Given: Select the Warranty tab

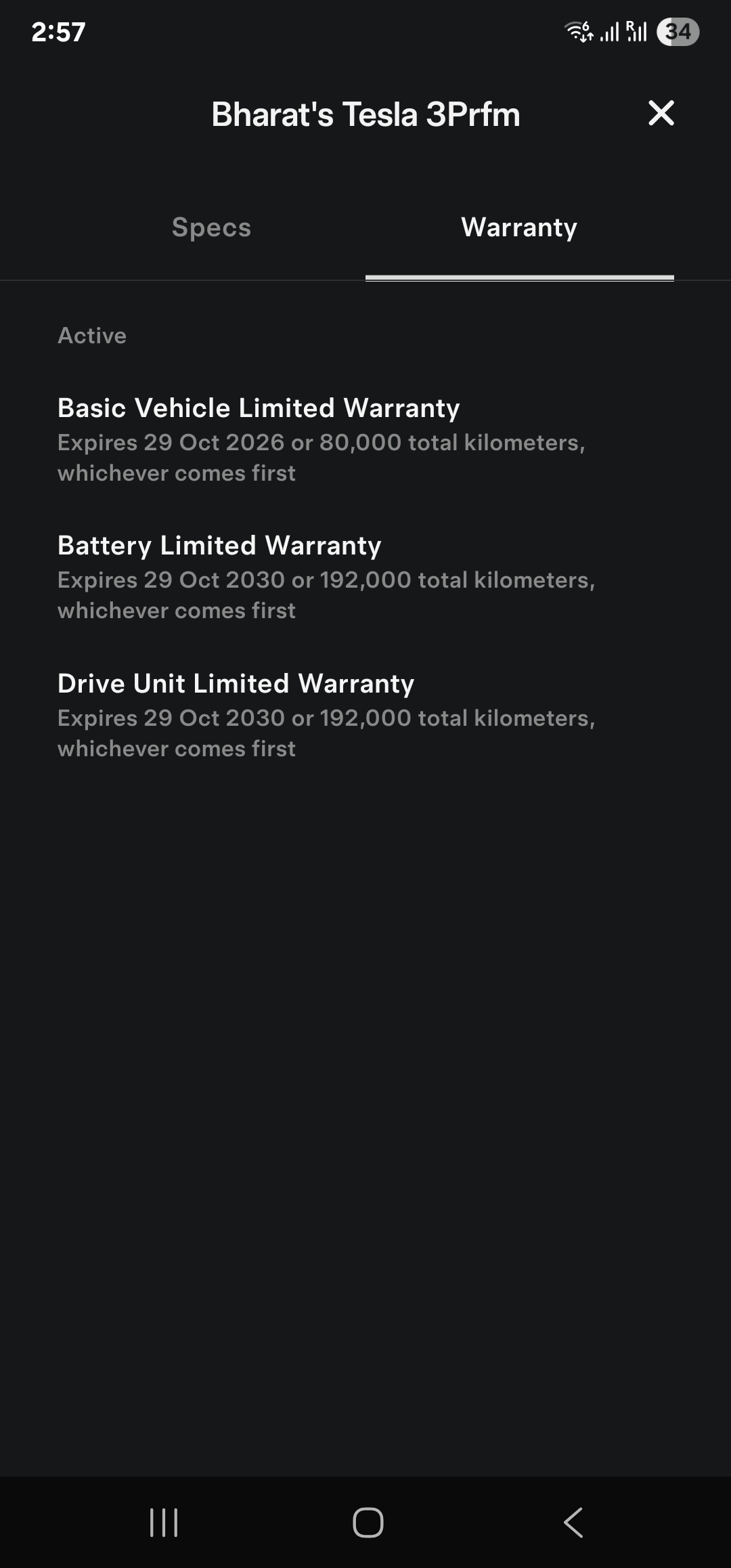Looking at the screenshot, I should point(519,227).
